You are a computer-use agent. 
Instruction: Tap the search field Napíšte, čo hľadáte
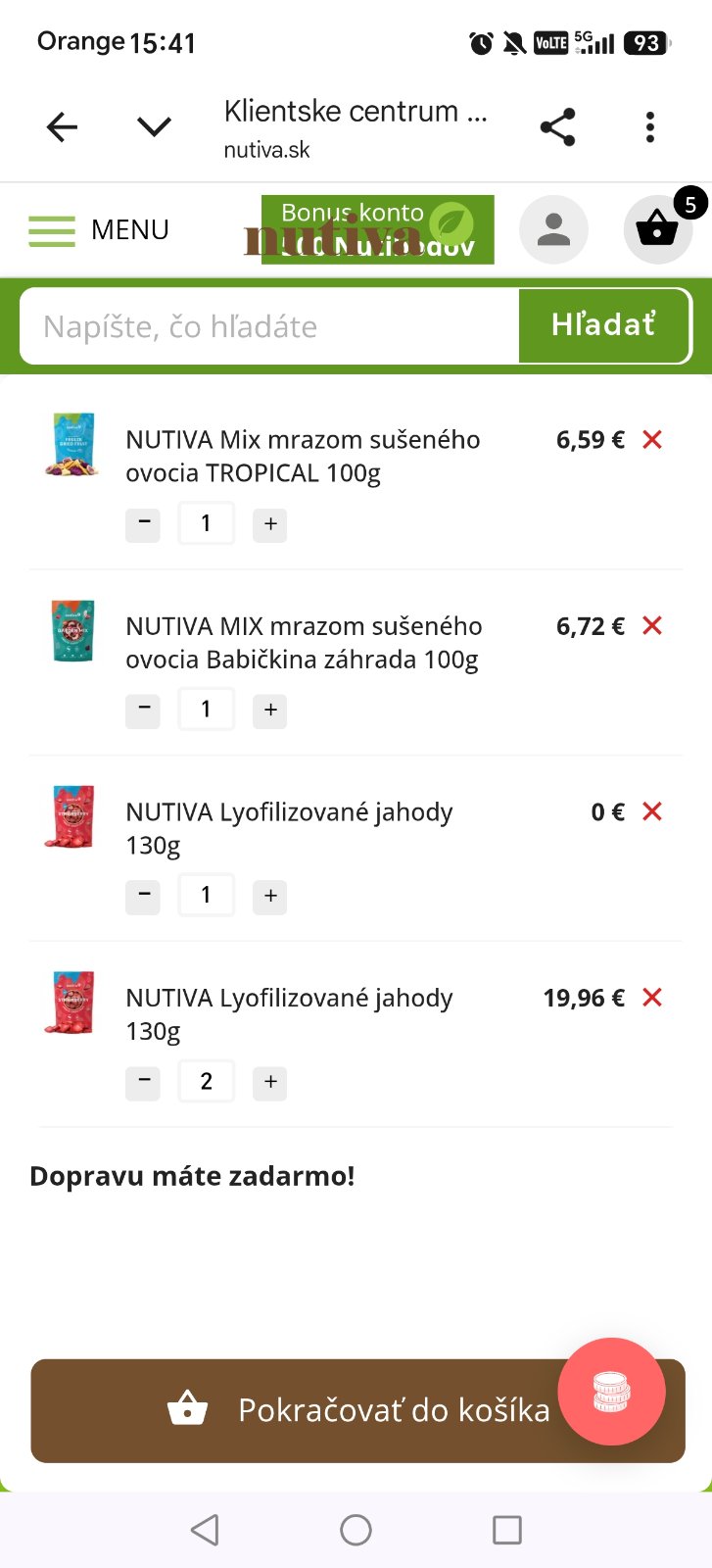269,326
